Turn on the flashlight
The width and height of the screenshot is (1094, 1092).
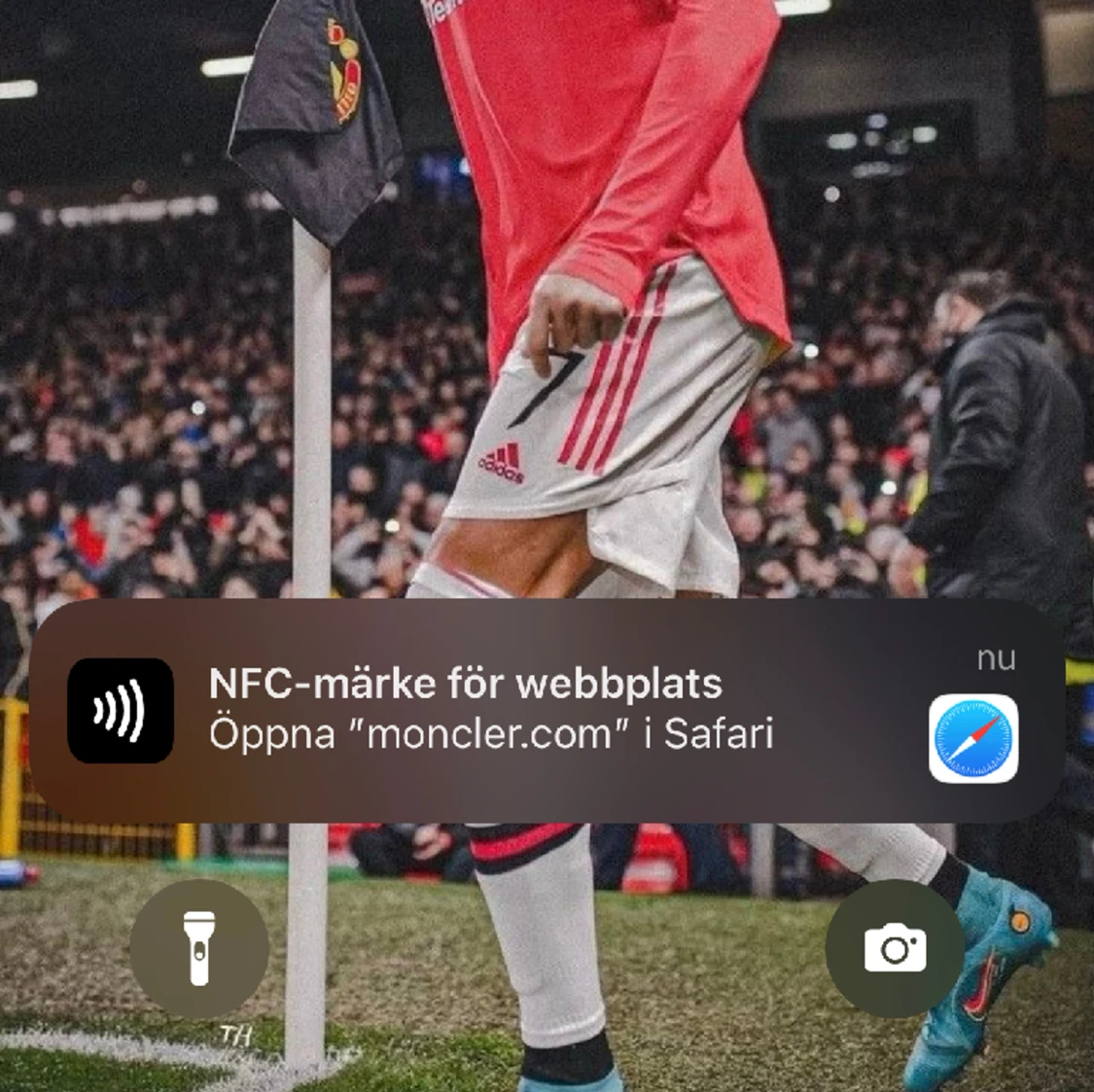point(199,949)
